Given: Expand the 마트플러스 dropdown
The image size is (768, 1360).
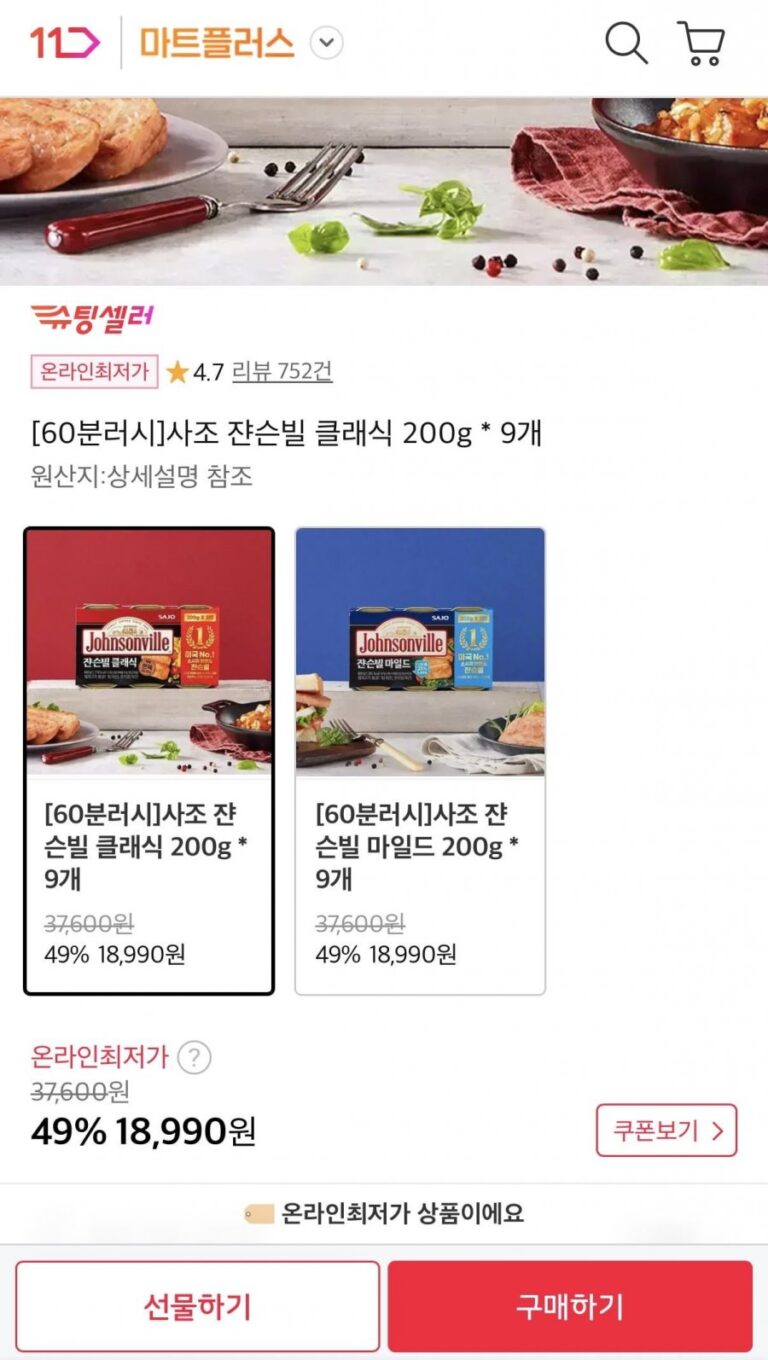Looking at the screenshot, I should [327, 43].
